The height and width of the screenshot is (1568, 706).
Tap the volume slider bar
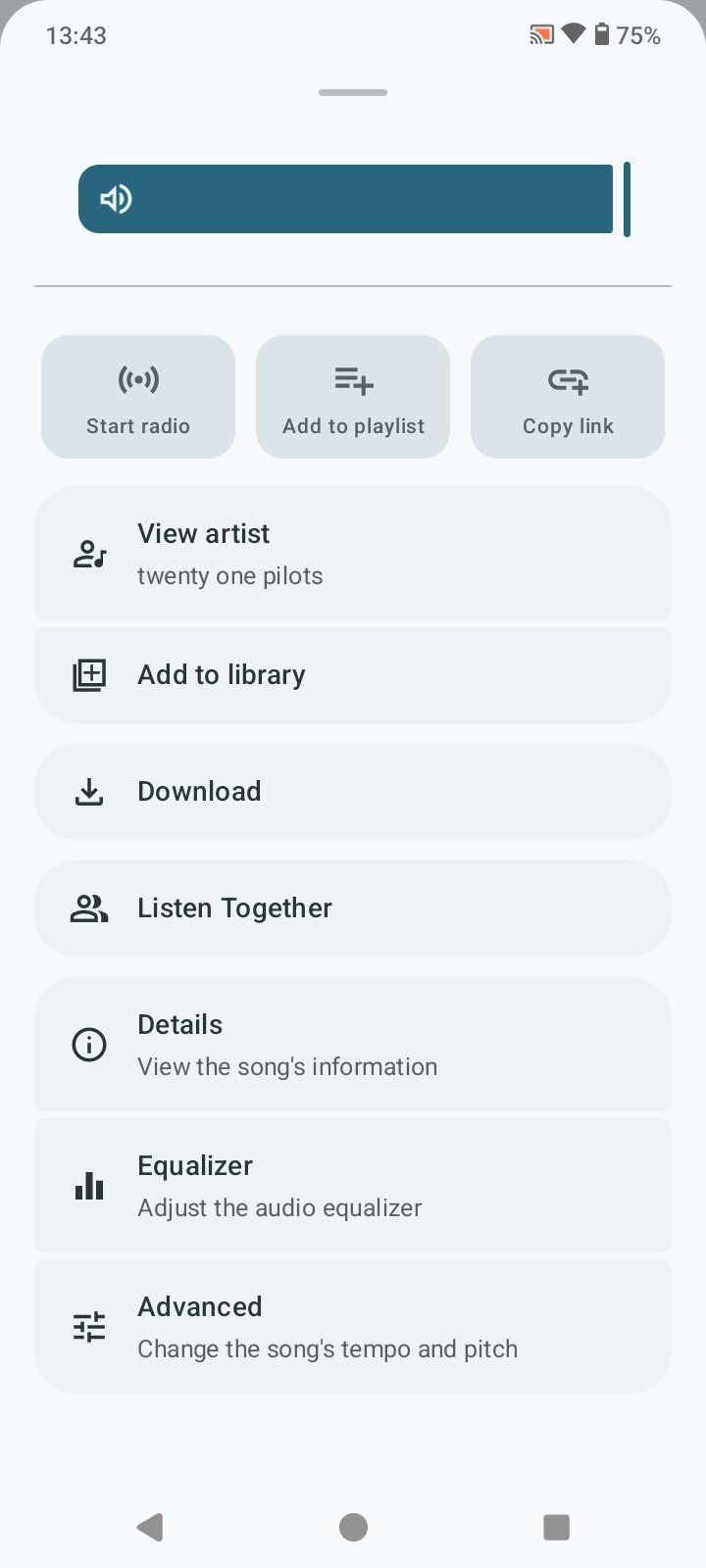[353, 199]
